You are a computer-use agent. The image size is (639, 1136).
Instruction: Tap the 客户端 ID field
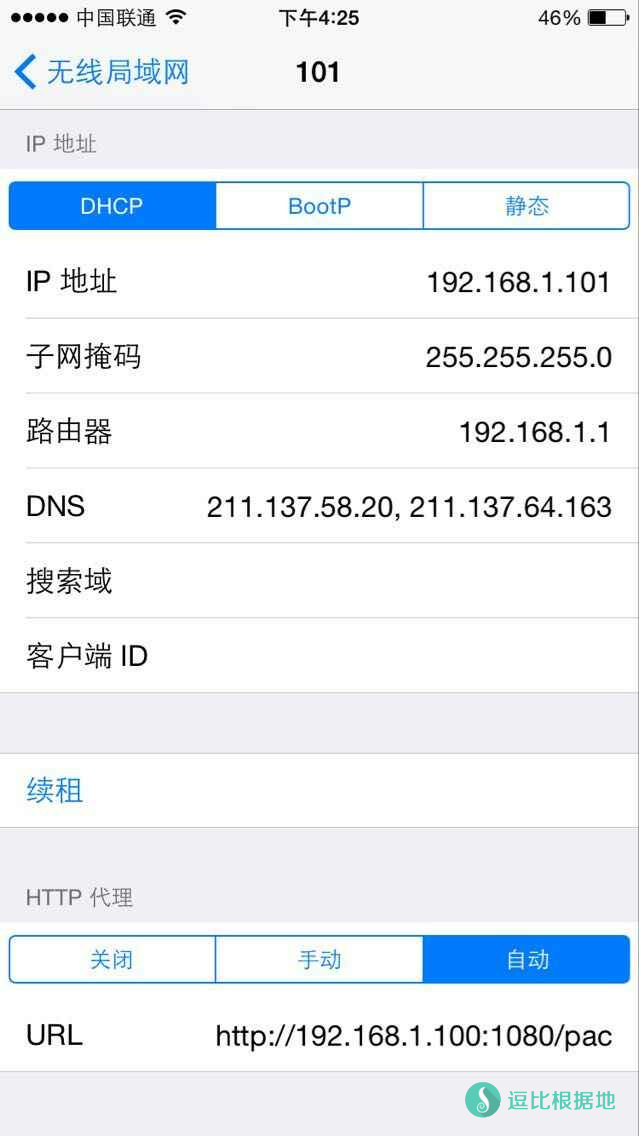tap(380, 656)
